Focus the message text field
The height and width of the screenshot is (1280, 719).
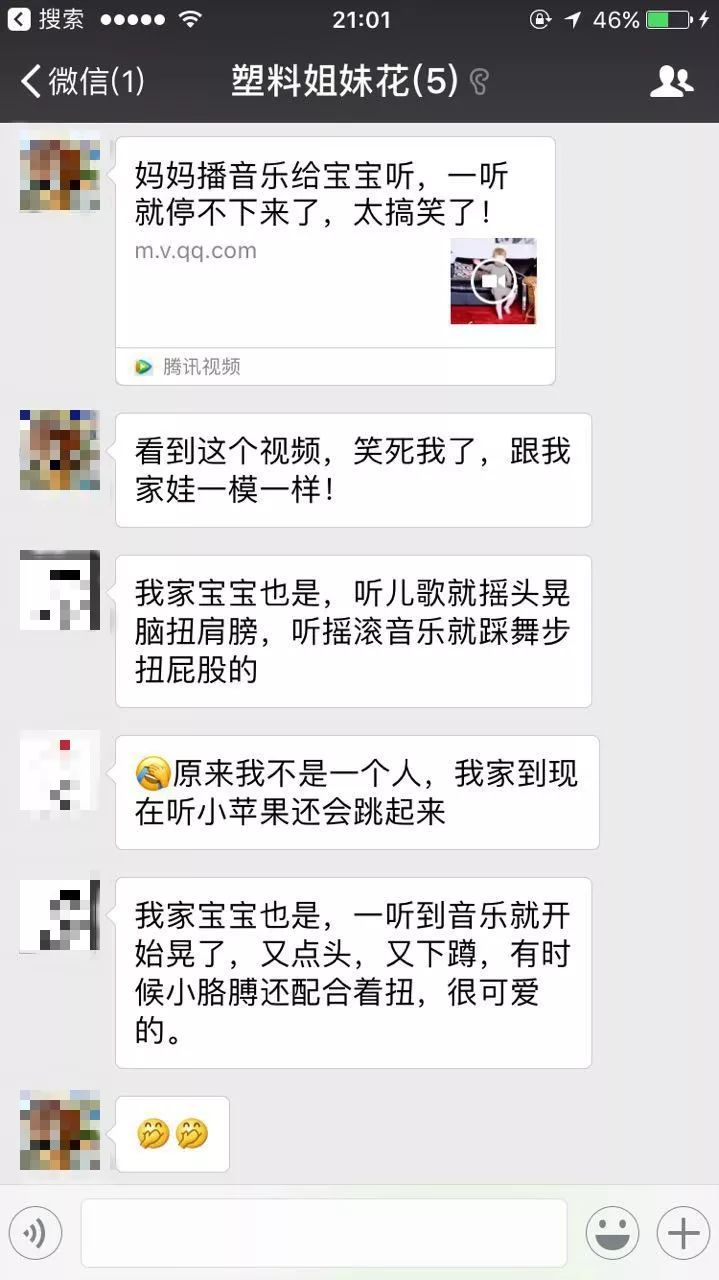(x=323, y=1233)
